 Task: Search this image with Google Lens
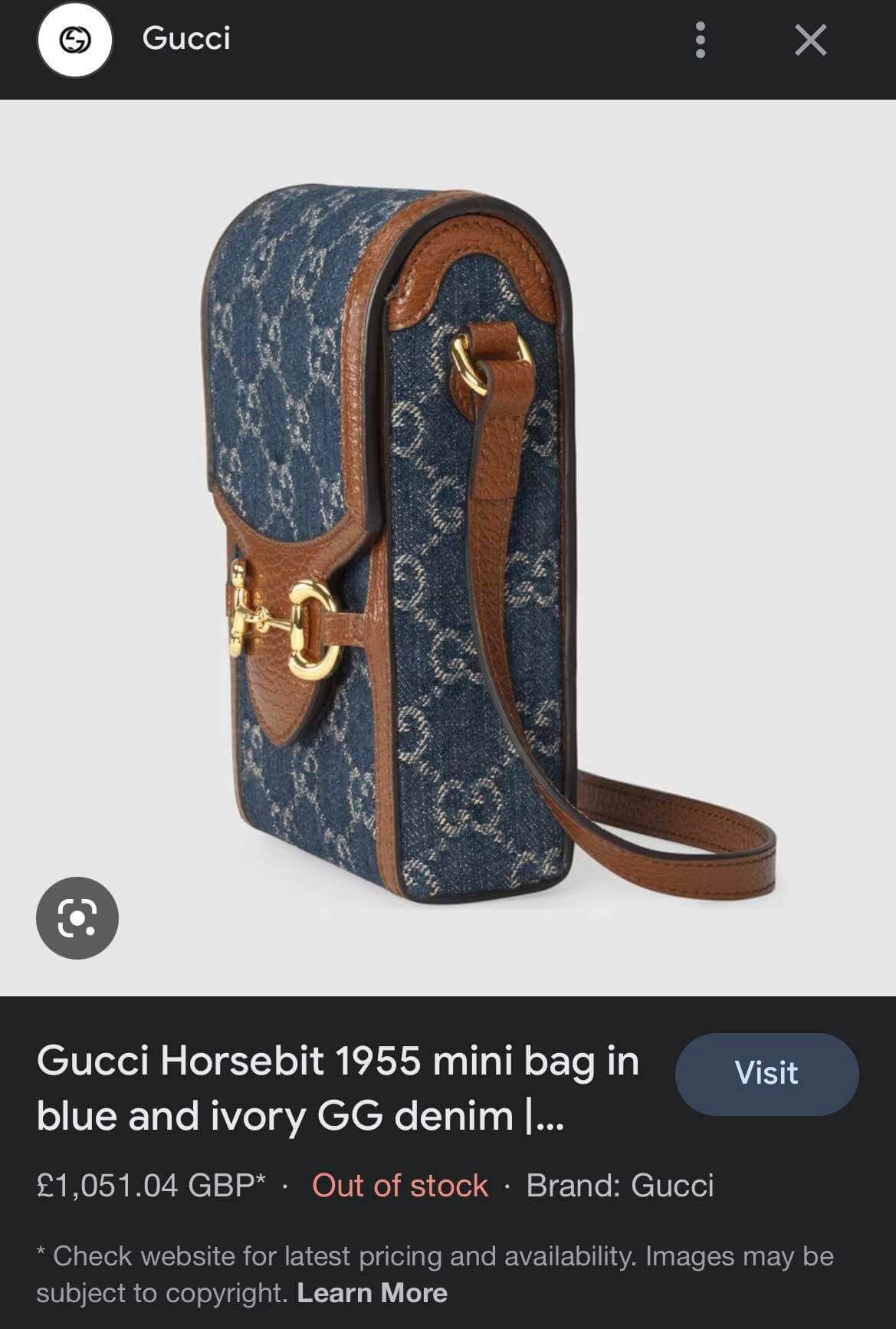77,917
